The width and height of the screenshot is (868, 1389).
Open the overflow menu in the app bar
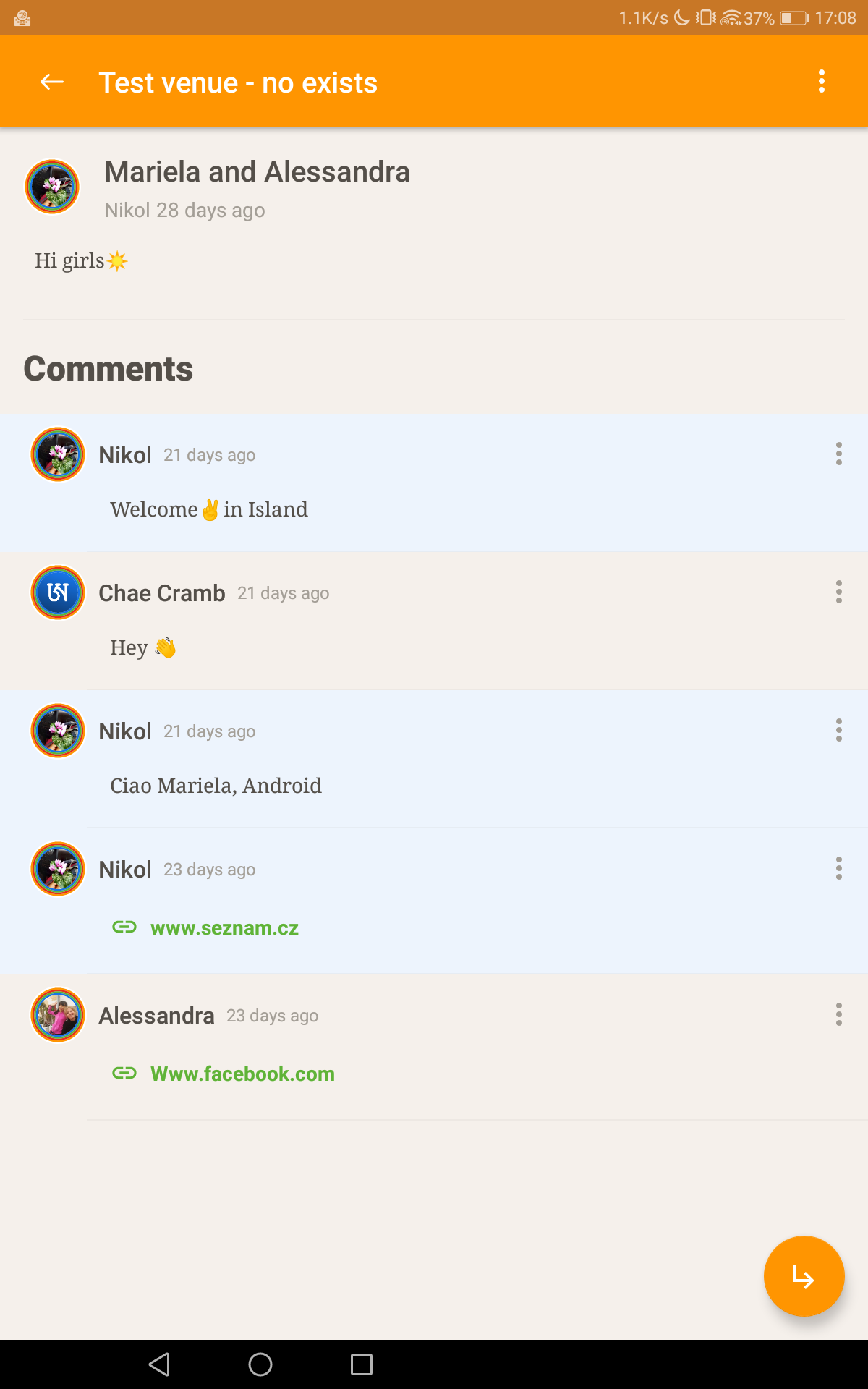(821, 82)
